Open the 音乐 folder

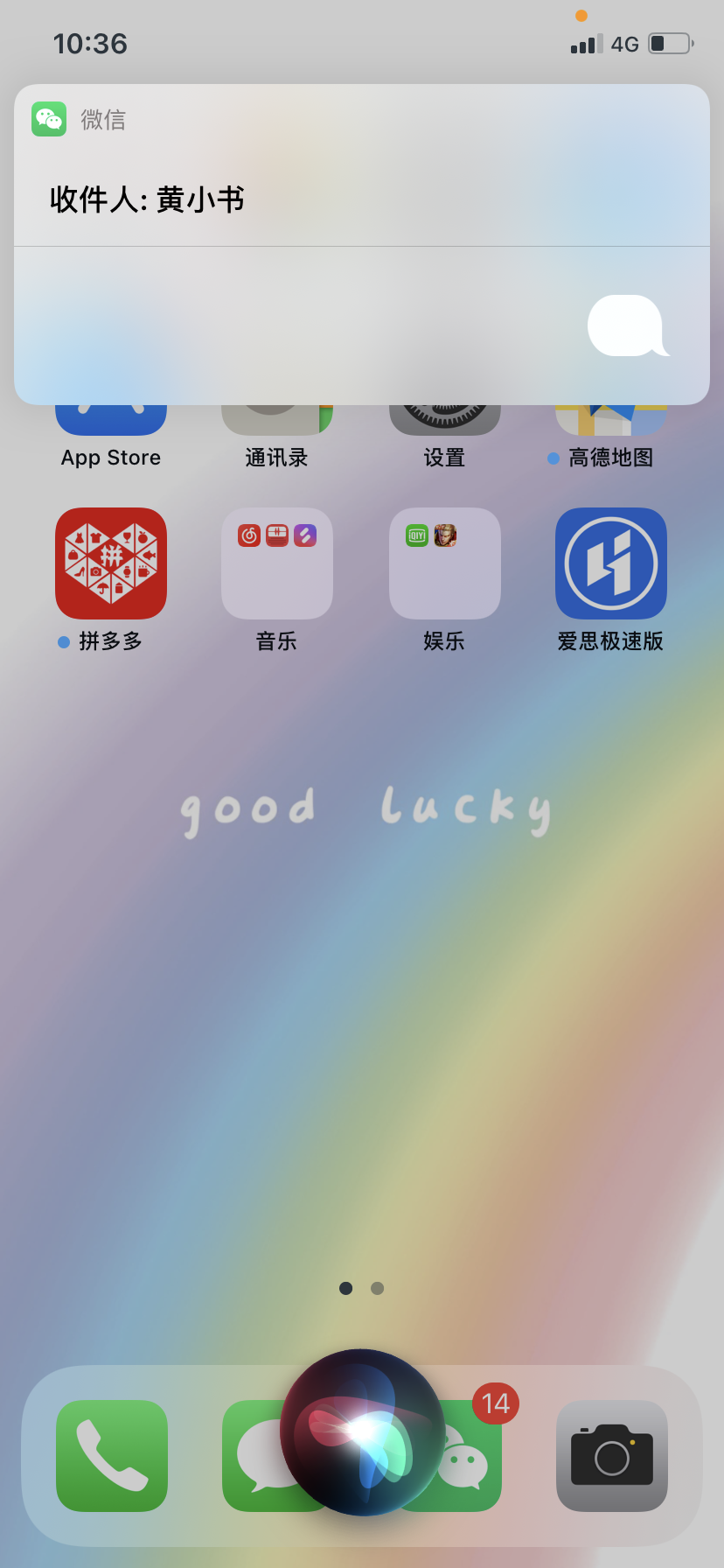pyautogui.click(x=277, y=563)
